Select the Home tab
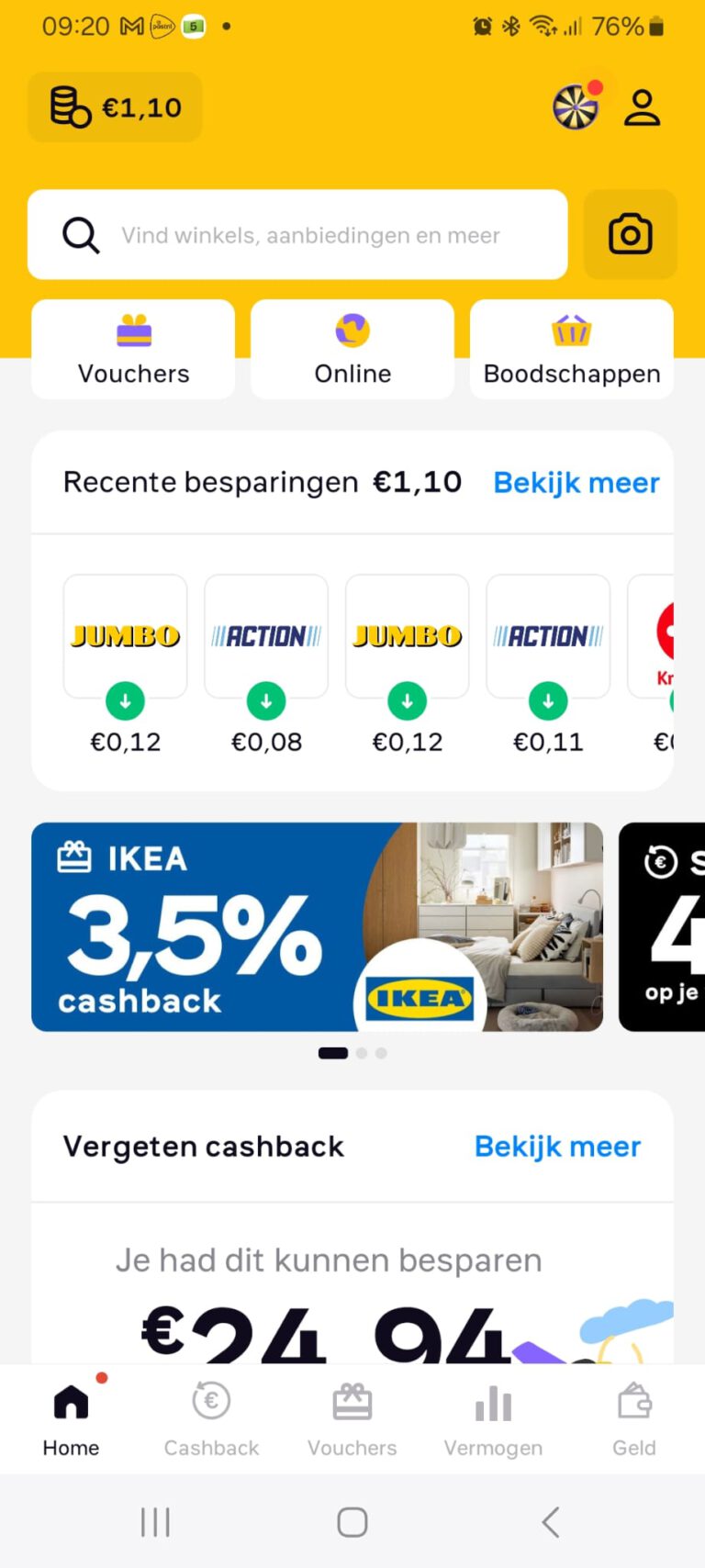The height and width of the screenshot is (1568, 705). [71, 1419]
